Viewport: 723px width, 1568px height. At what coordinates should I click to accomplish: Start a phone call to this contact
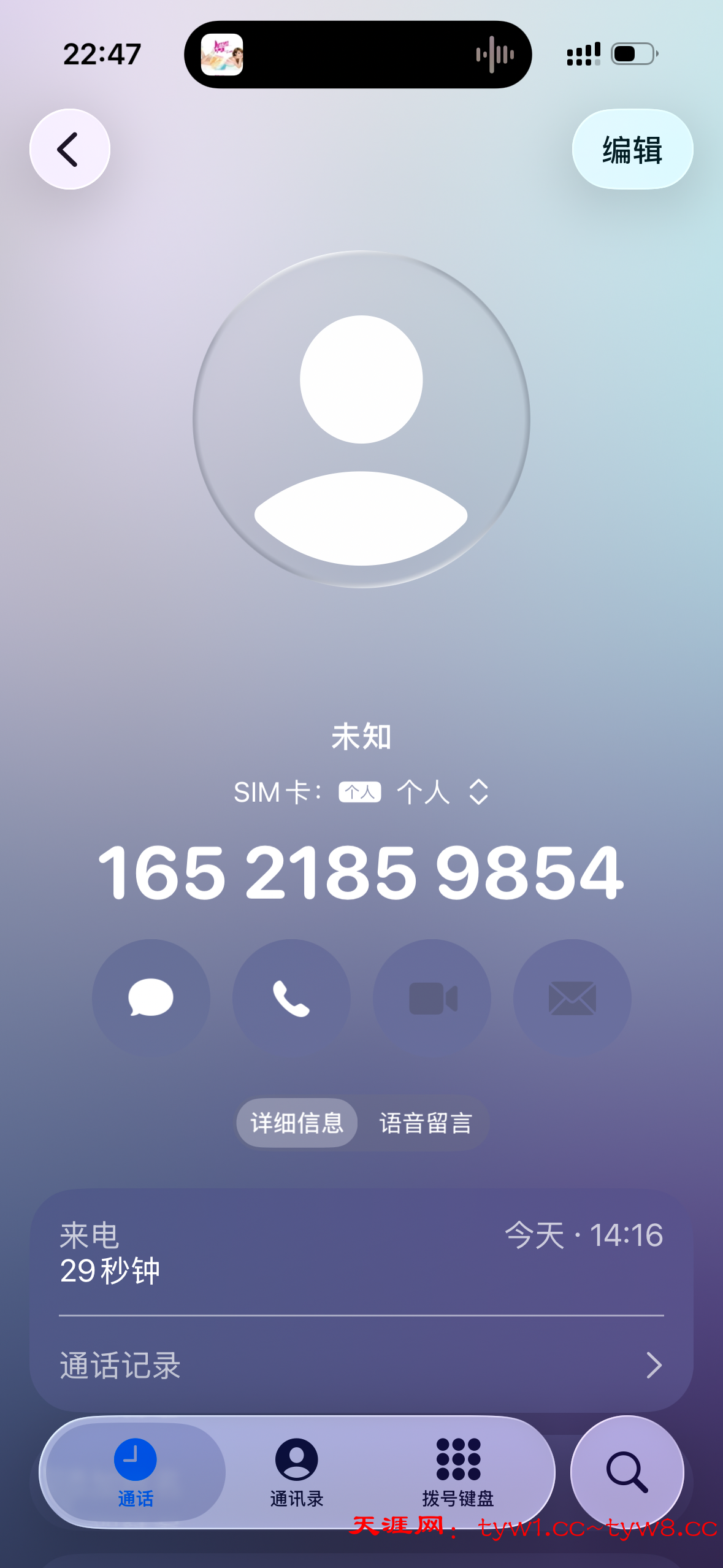tap(291, 999)
